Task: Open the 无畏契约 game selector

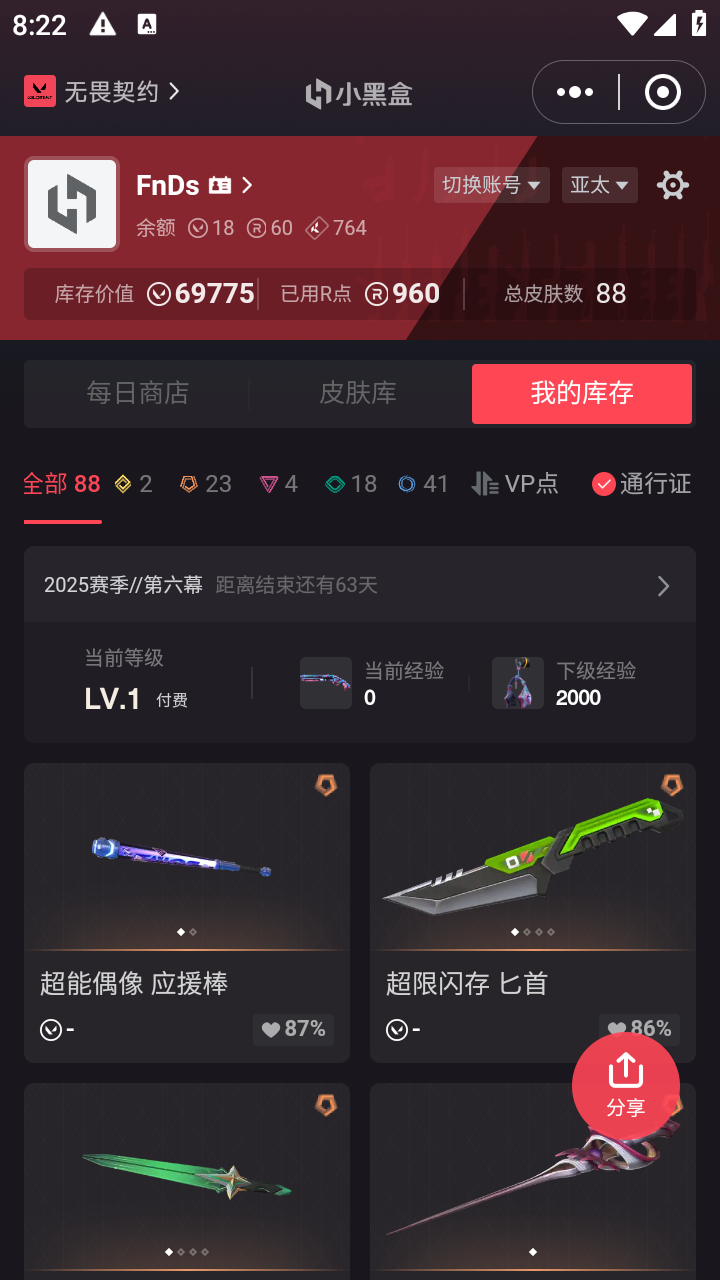Action: (x=103, y=92)
